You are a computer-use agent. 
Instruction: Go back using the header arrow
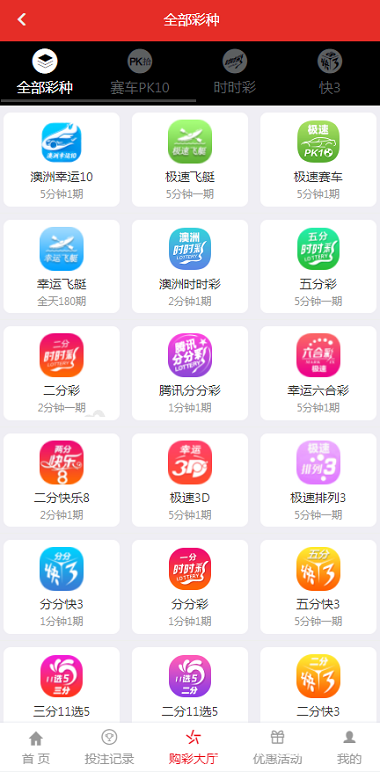(x=21, y=20)
